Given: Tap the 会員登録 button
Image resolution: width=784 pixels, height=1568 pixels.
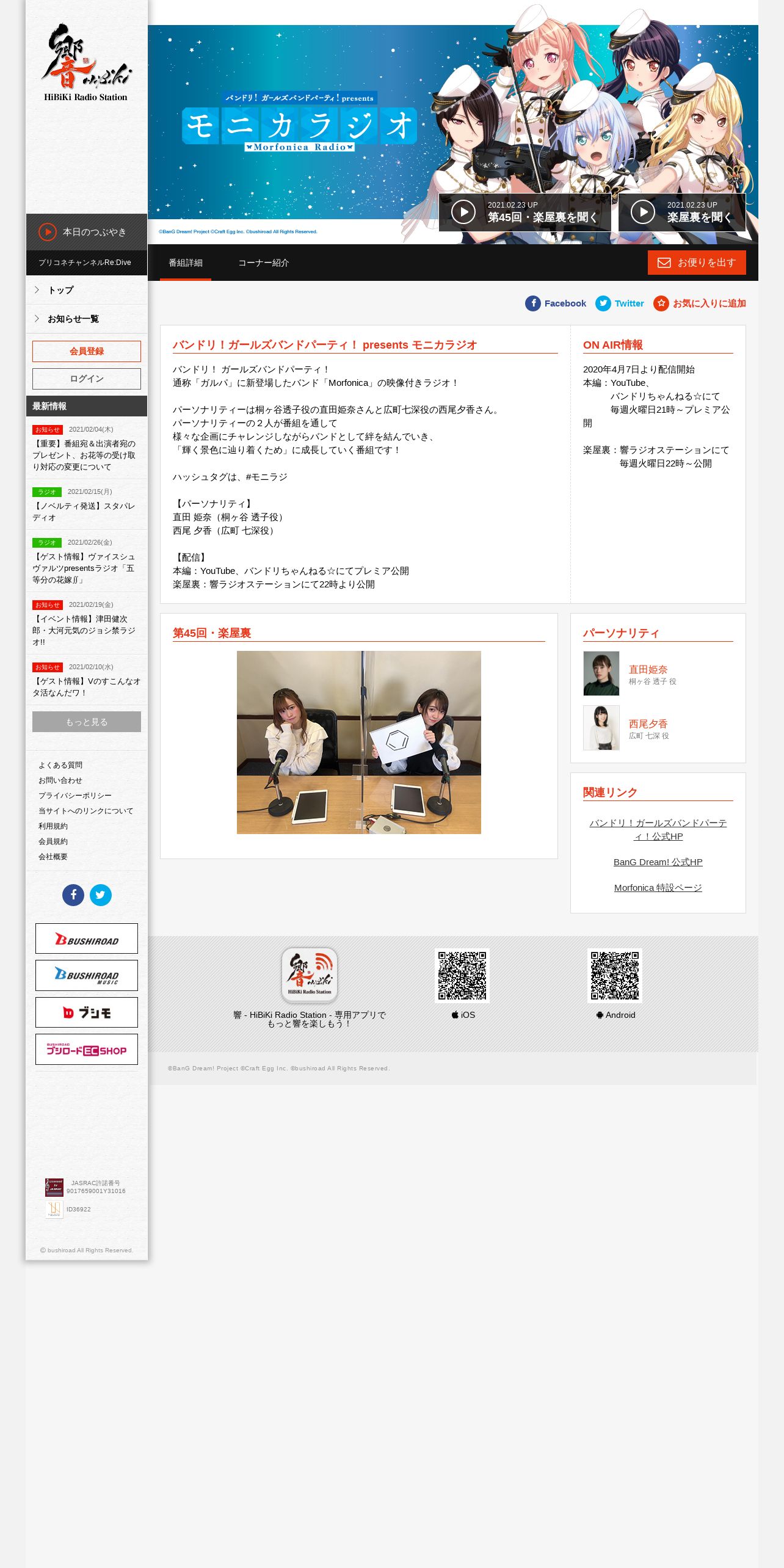Looking at the screenshot, I should click(87, 351).
